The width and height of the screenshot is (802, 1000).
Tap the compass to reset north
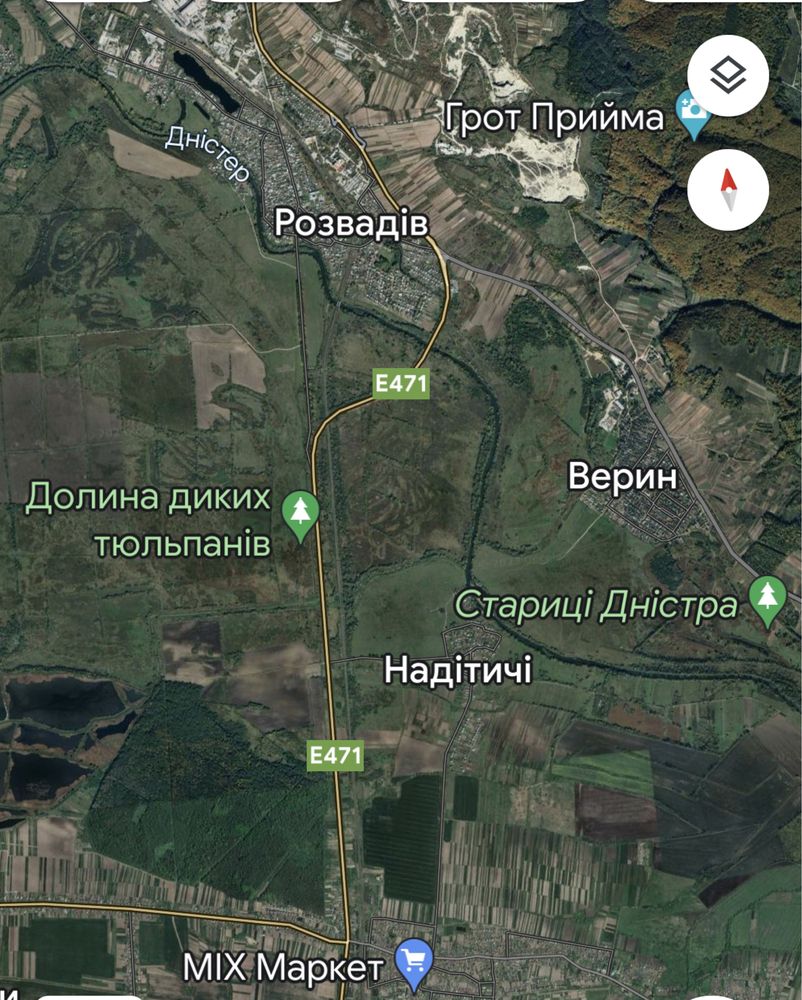pyautogui.click(x=728, y=190)
